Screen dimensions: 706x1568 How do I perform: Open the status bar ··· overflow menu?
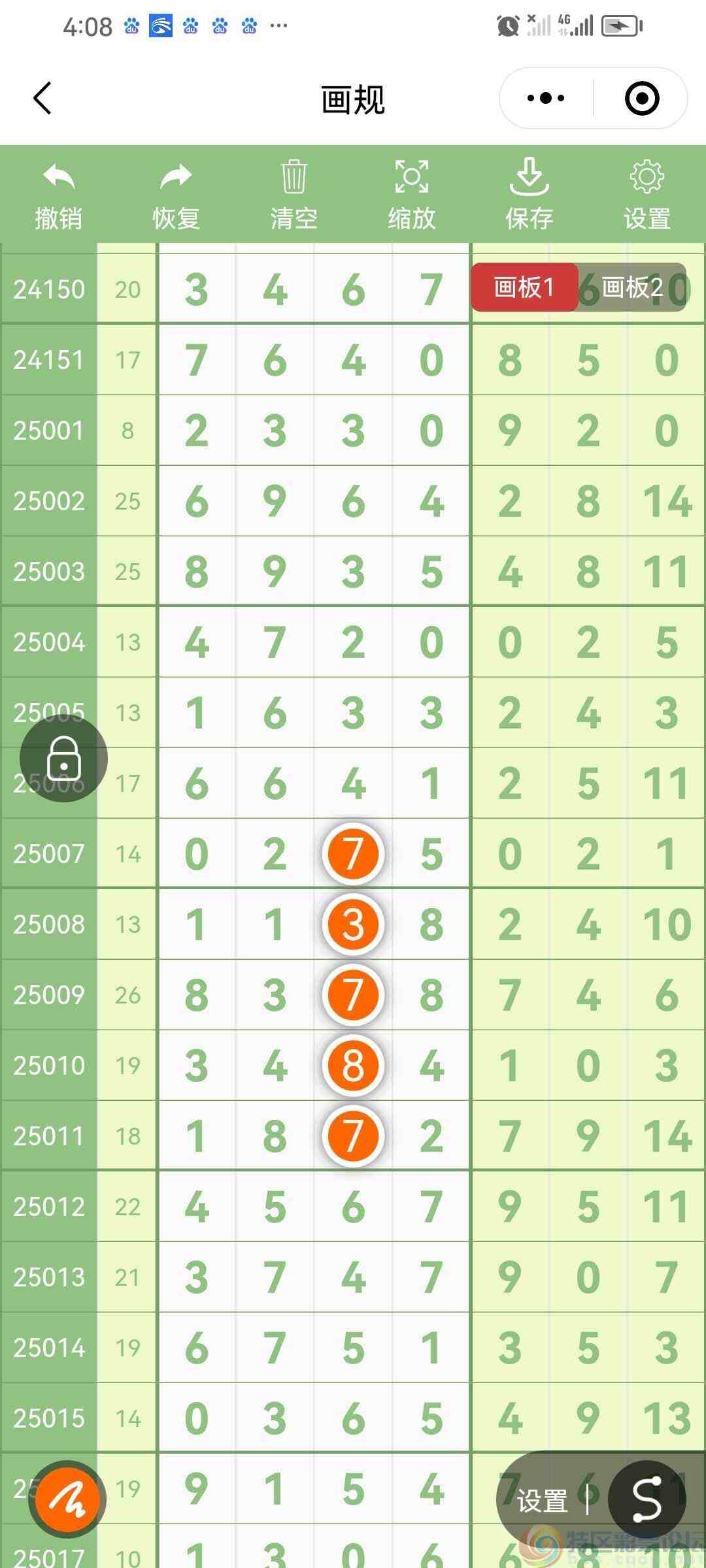[277, 26]
